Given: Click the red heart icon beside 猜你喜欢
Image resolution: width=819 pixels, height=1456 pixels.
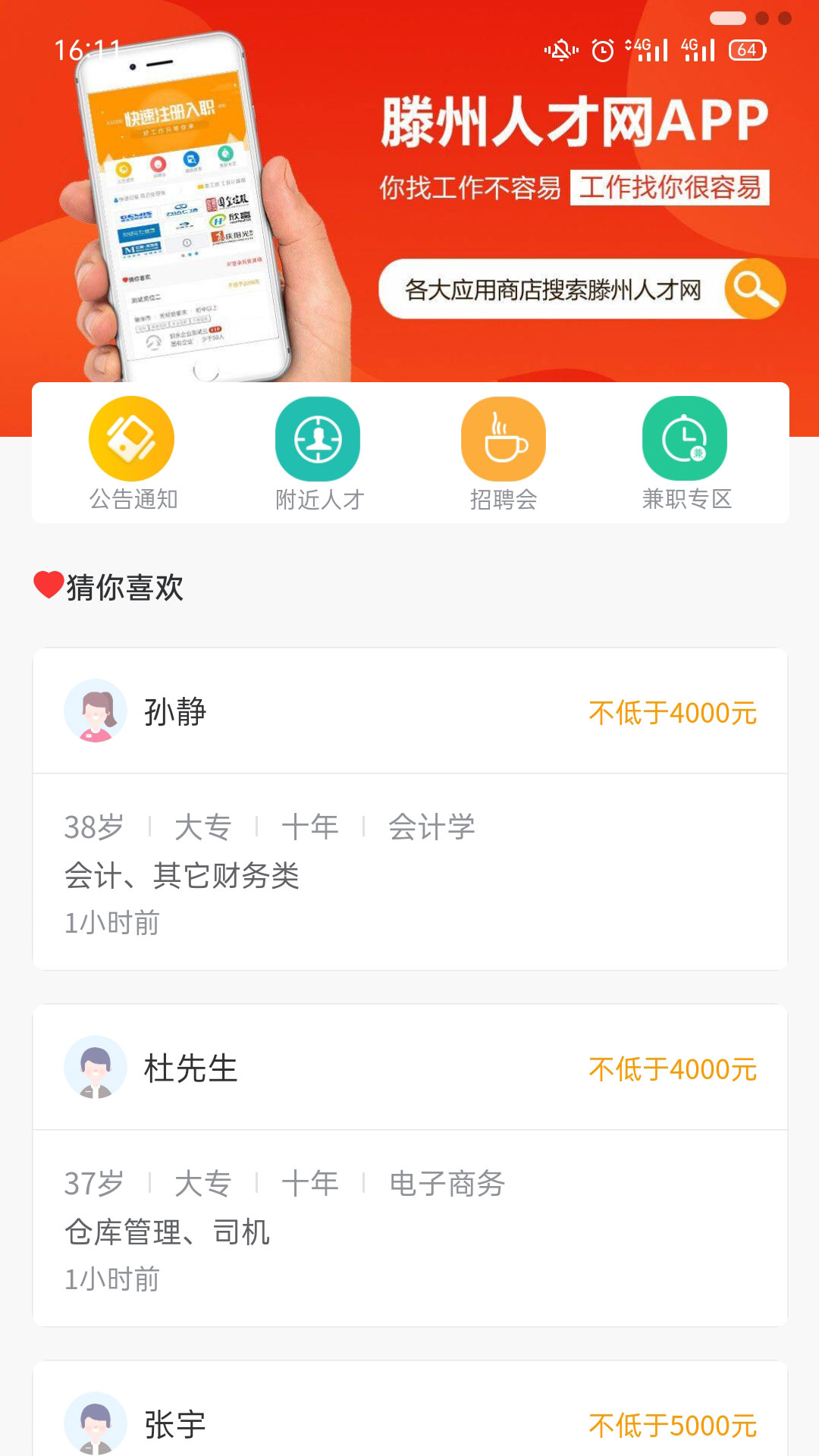Looking at the screenshot, I should pos(47,584).
